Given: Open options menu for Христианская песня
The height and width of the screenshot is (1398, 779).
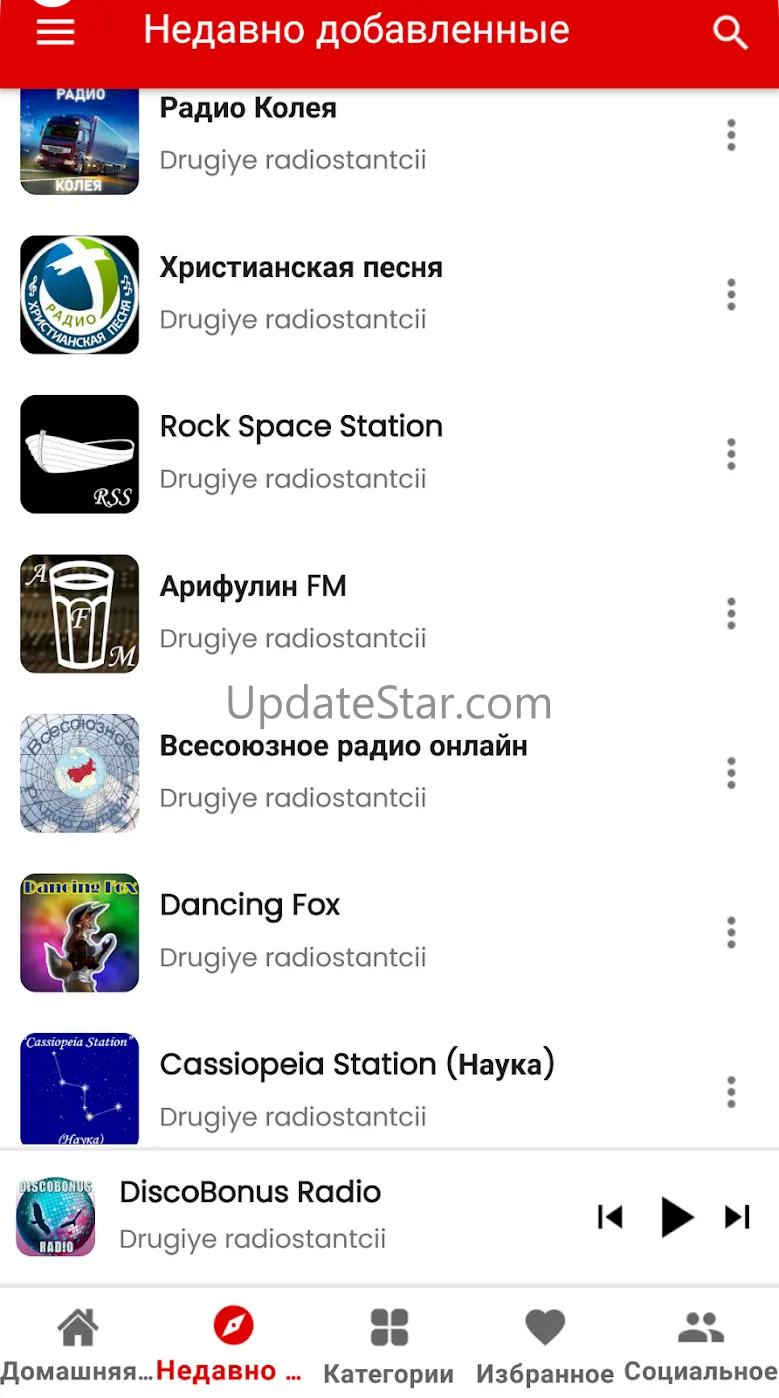Looking at the screenshot, I should click(x=731, y=295).
